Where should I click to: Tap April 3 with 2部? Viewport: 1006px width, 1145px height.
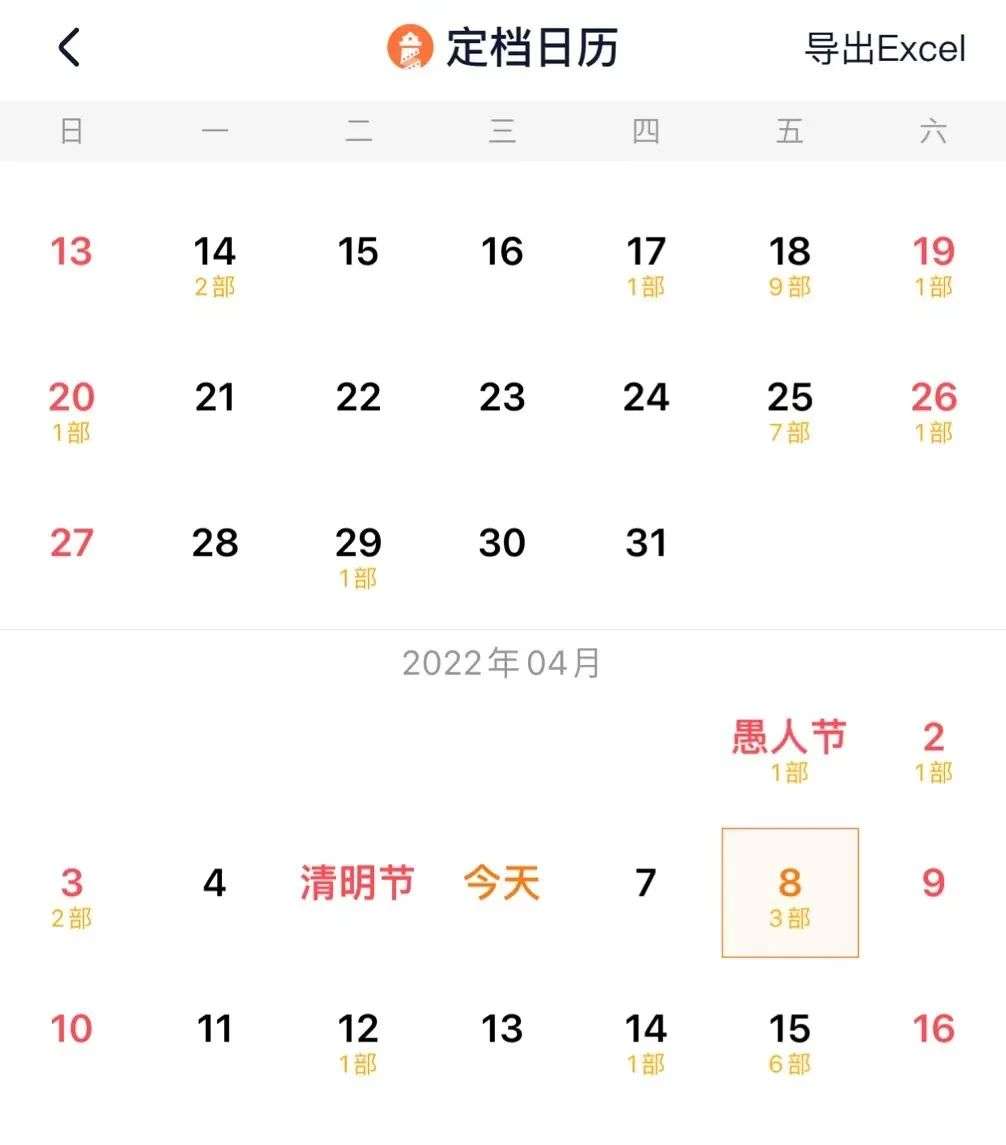(x=71, y=895)
